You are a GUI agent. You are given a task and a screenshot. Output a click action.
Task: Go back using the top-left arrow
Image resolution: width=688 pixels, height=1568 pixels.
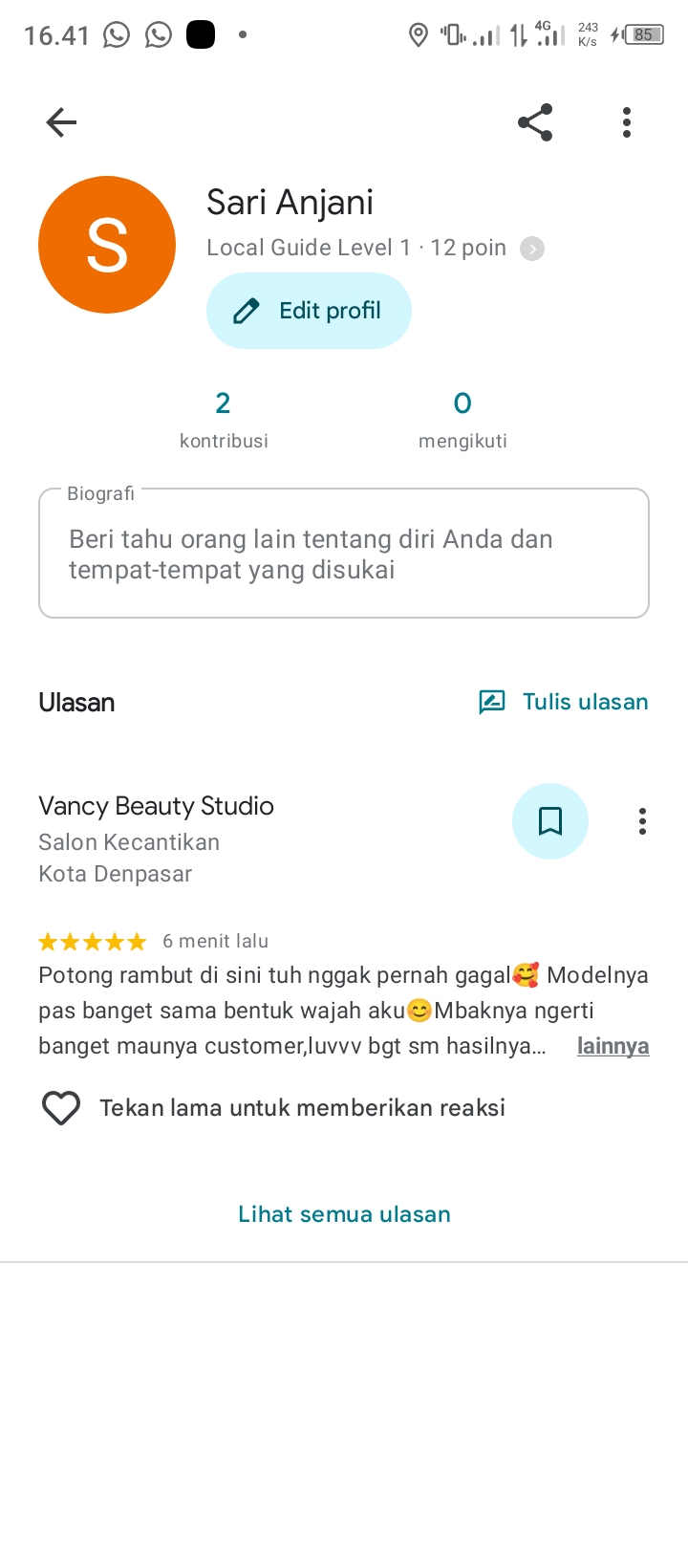pos(61,122)
